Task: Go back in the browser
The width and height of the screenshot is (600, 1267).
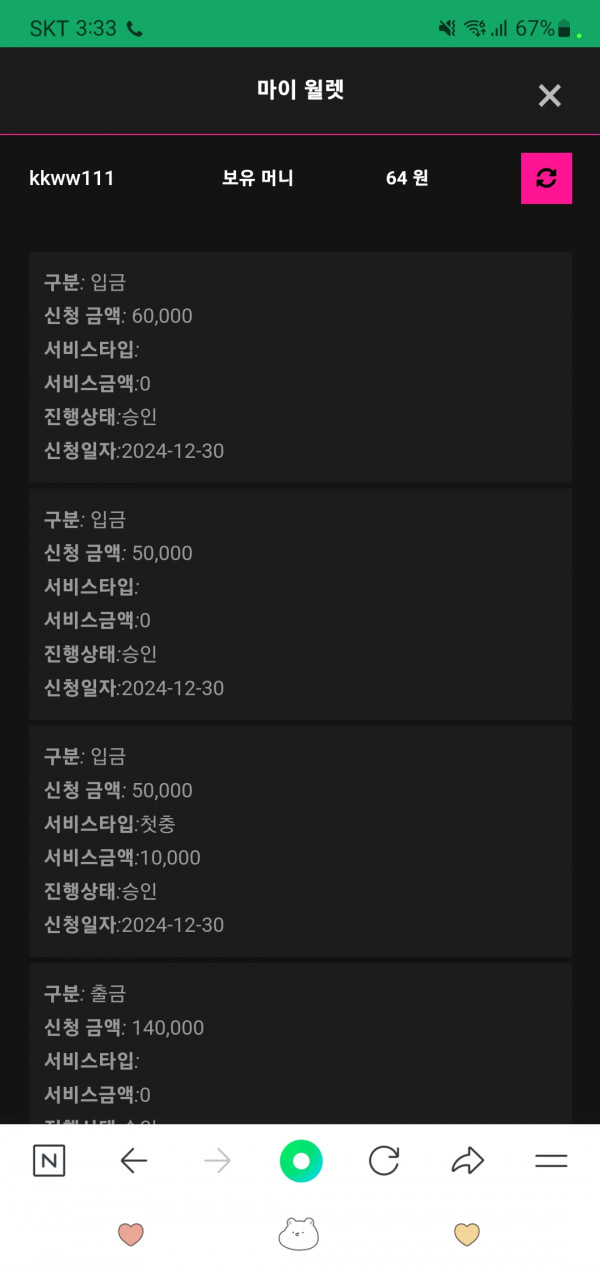Action: tap(133, 1161)
